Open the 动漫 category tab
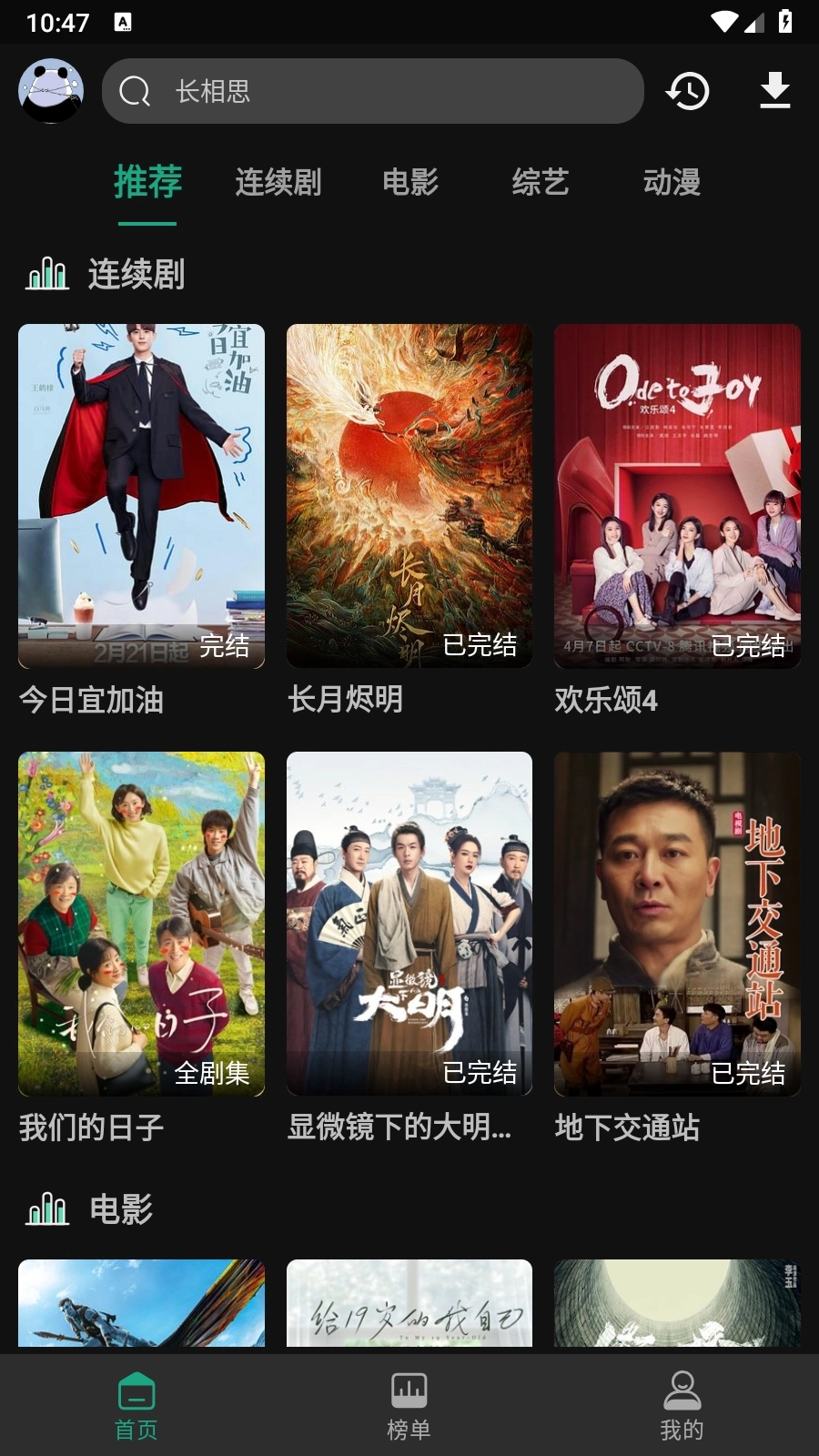The image size is (819, 1456). click(672, 183)
